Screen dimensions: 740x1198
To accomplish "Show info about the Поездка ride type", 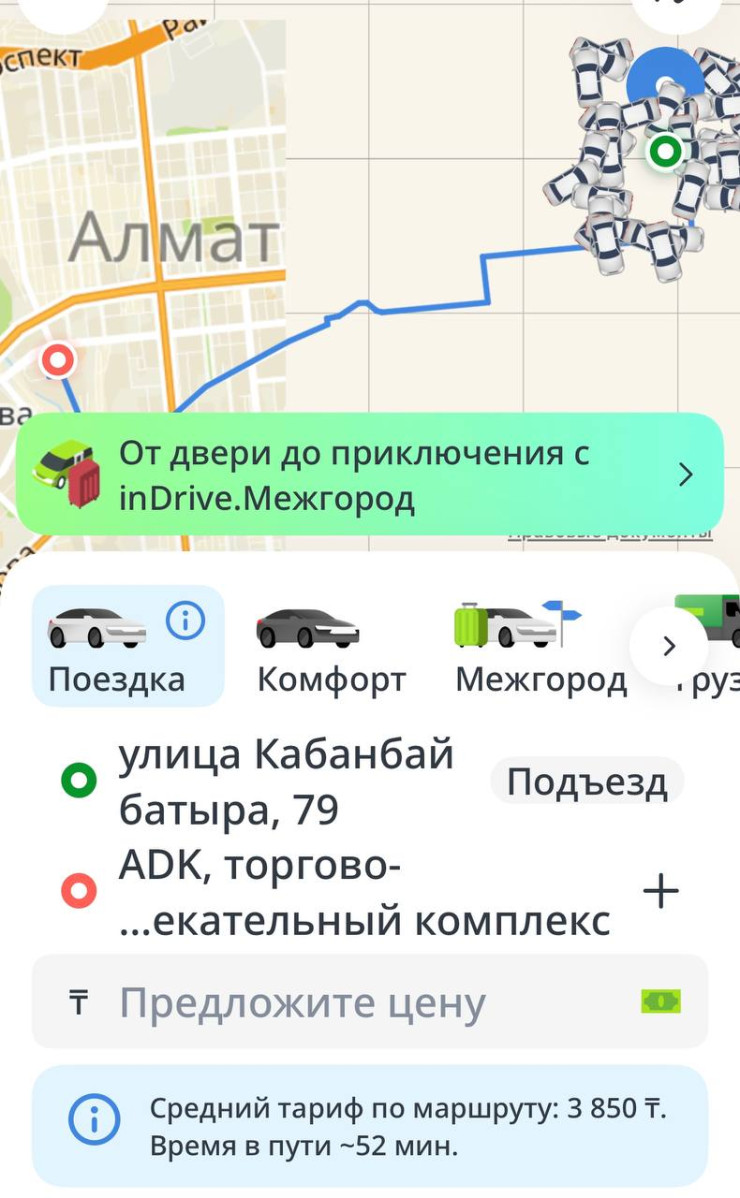I will coord(185,622).
